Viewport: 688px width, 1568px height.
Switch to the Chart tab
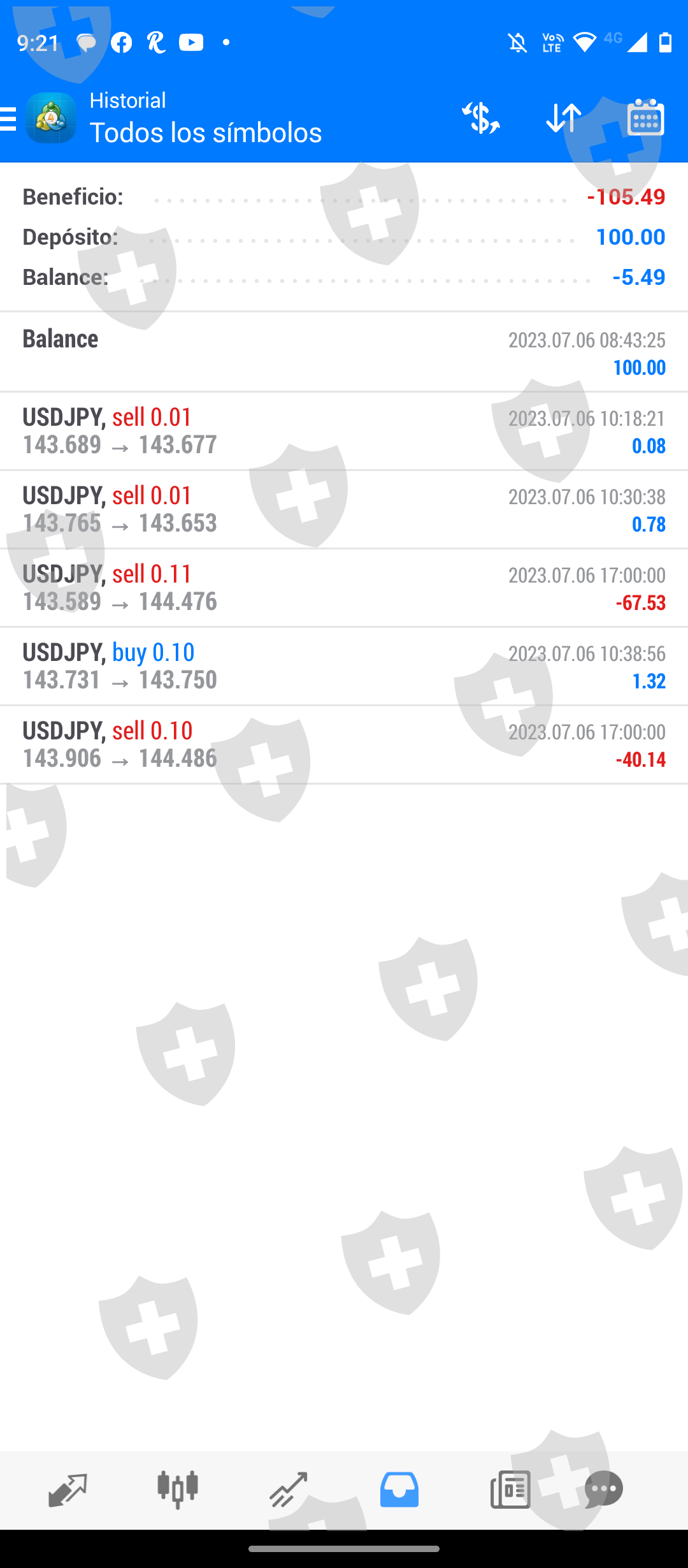(178, 1490)
